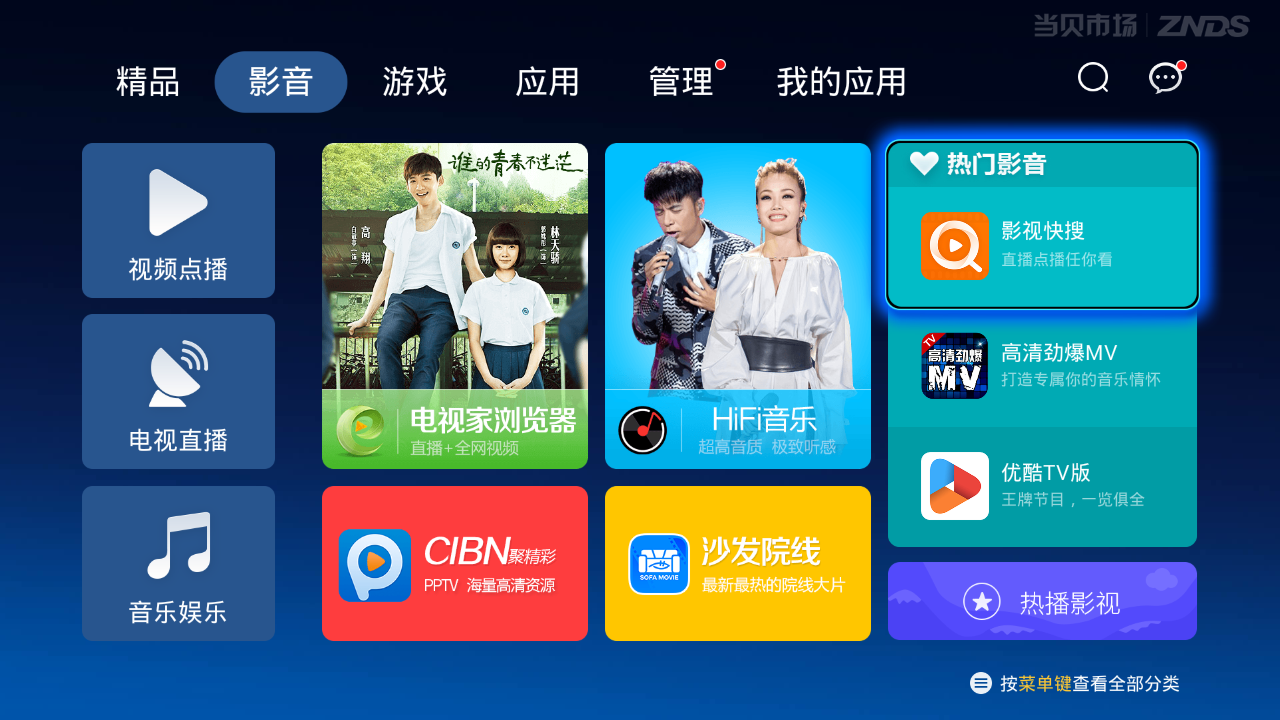Open the 沙发院线 card
The height and width of the screenshot is (720, 1280).
point(738,563)
